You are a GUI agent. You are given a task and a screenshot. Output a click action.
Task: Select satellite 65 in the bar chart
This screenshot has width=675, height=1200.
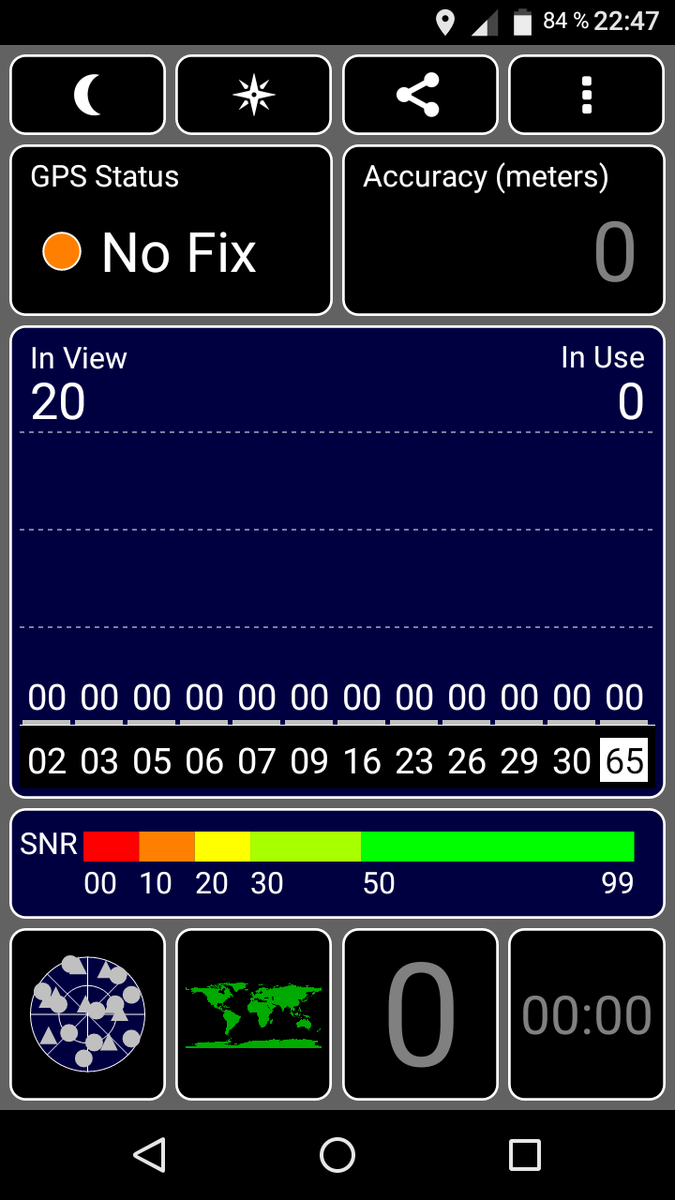pos(625,761)
